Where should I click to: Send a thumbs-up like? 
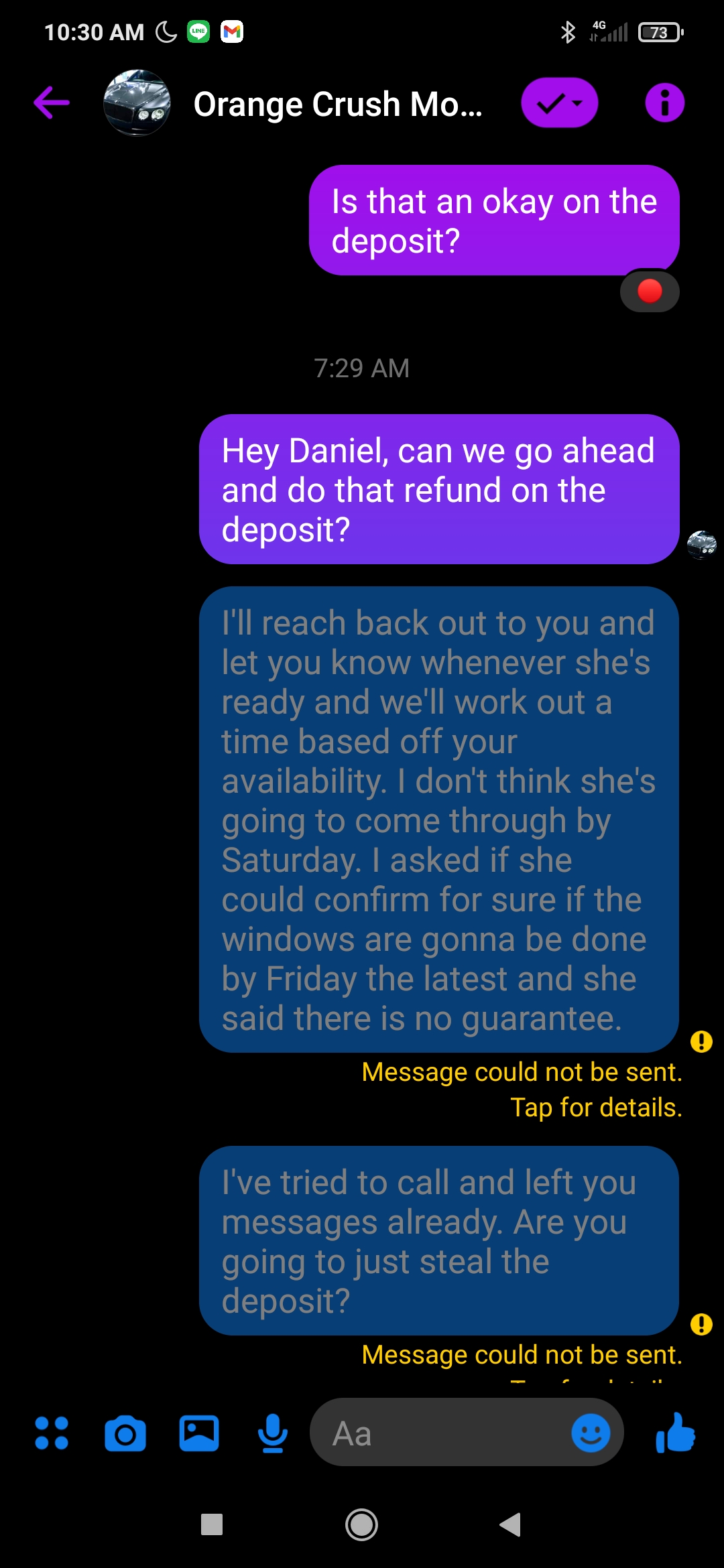point(676,1433)
